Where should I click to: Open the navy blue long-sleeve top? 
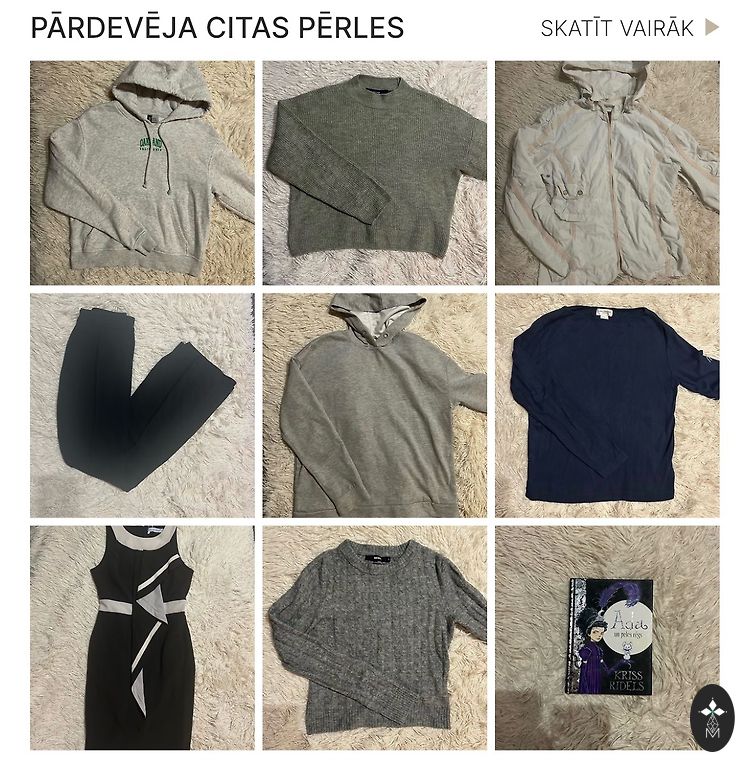click(607, 405)
